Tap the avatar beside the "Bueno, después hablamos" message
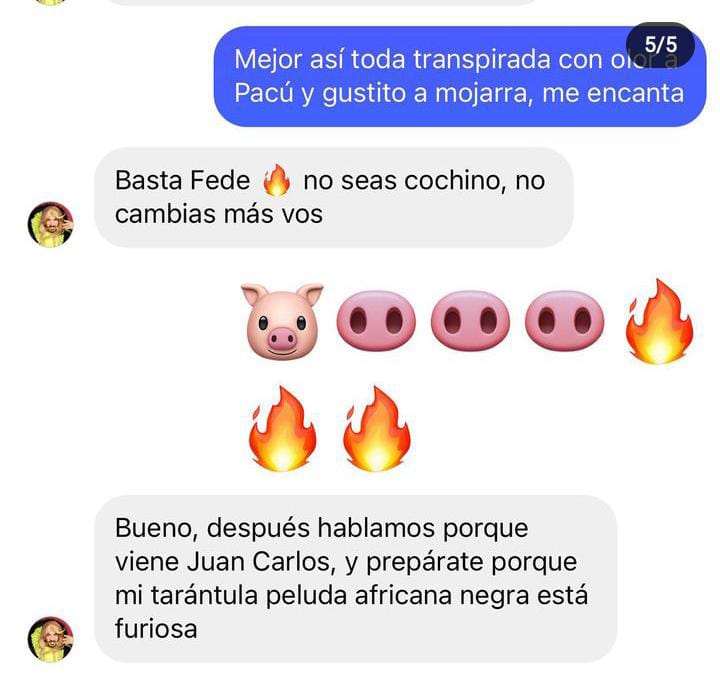720x687 pixels. (50, 639)
